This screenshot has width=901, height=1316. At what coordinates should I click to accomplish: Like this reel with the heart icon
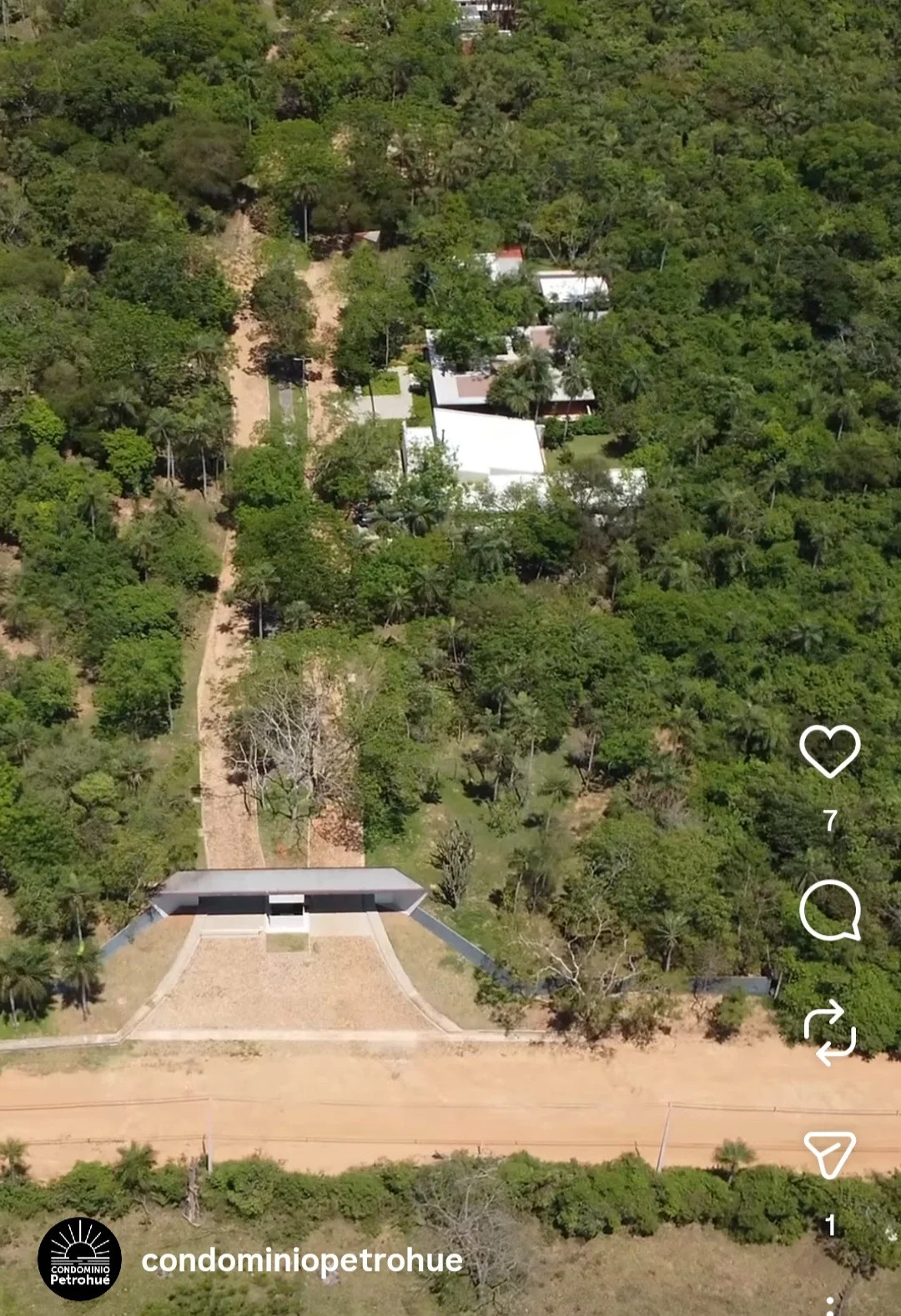click(829, 751)
